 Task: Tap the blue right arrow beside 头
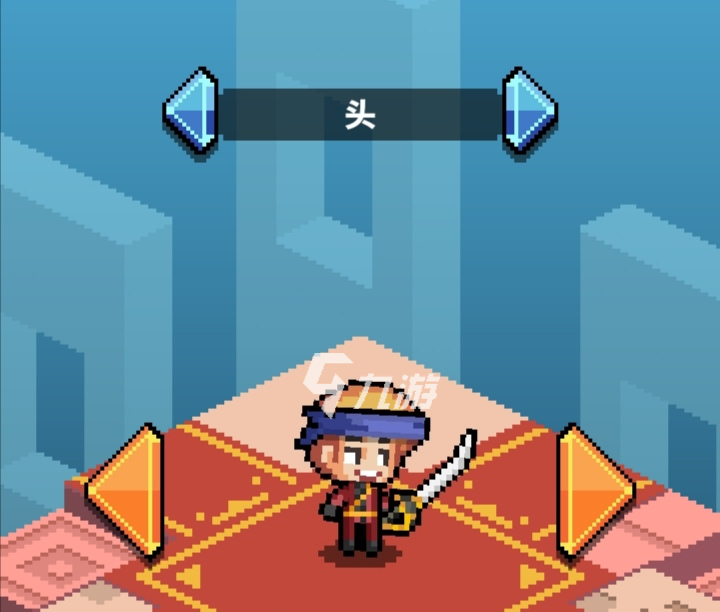pos(528,112)
